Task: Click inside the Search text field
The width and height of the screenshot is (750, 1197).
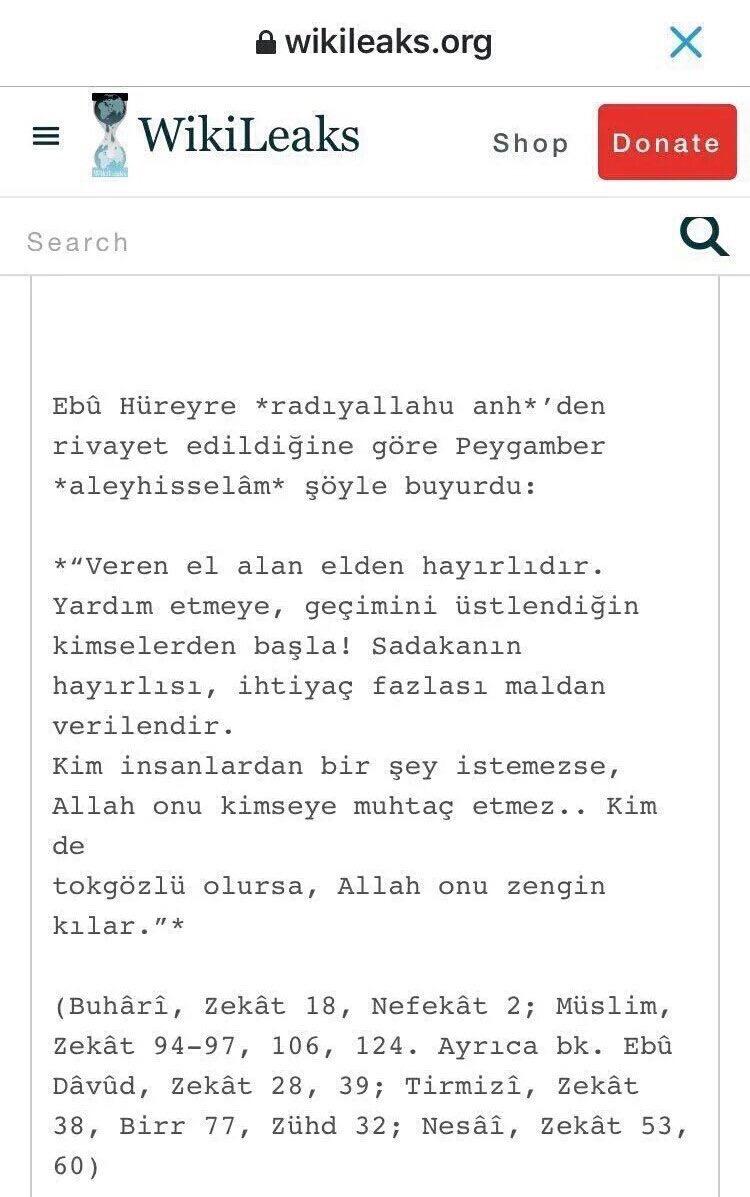Action: point(200,241)
